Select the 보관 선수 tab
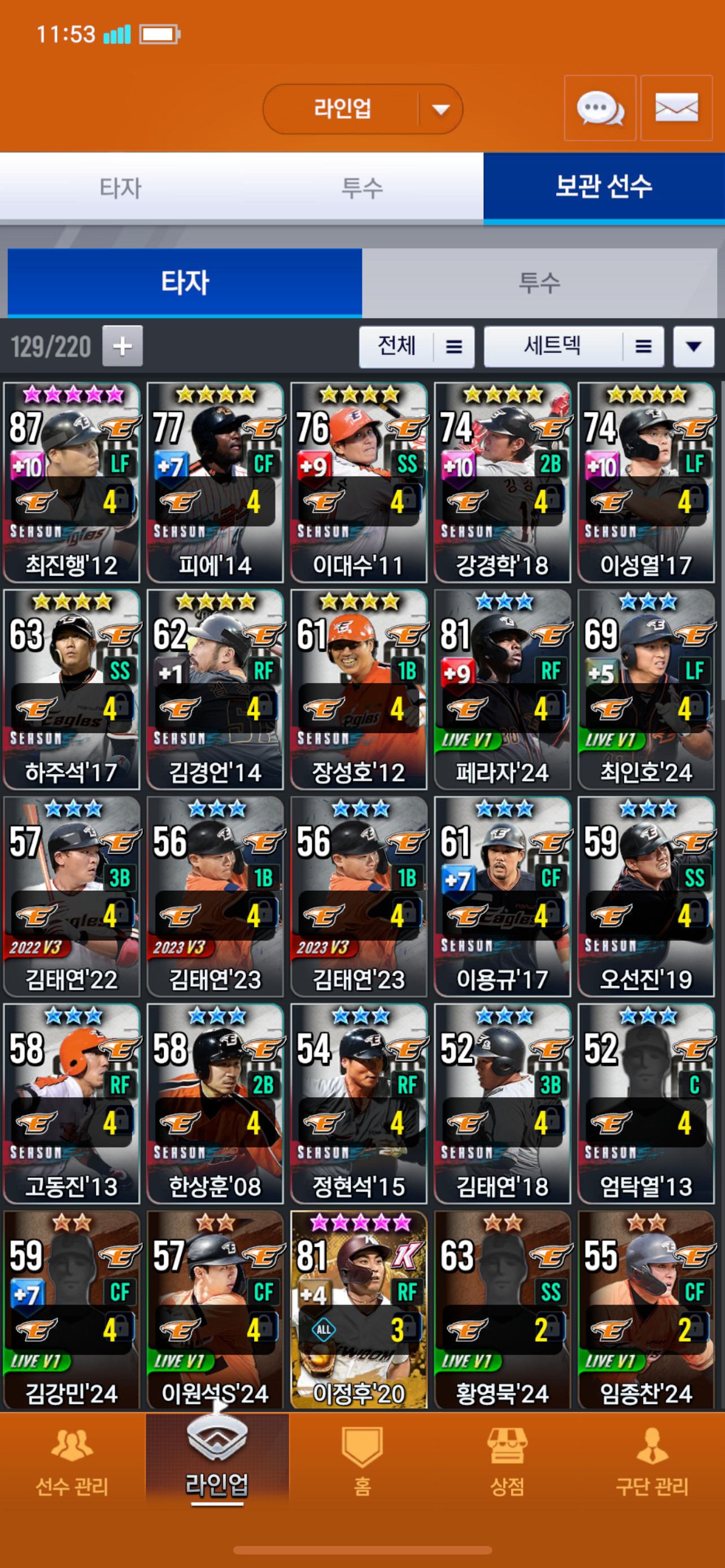Screen dimensions: 725x1568 click(603, 186)
